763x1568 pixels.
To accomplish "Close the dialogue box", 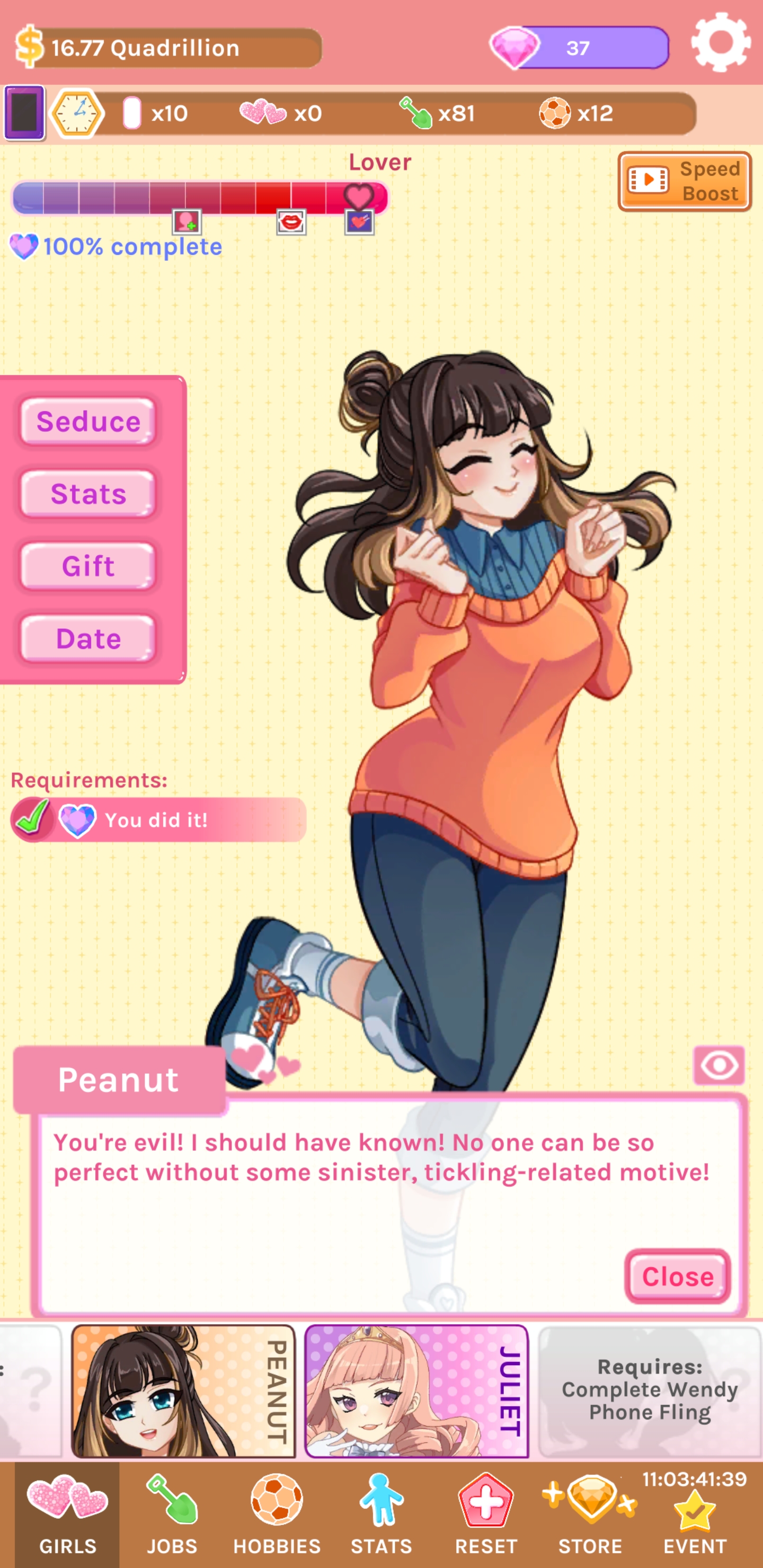I will click(x=677, y=1277).
